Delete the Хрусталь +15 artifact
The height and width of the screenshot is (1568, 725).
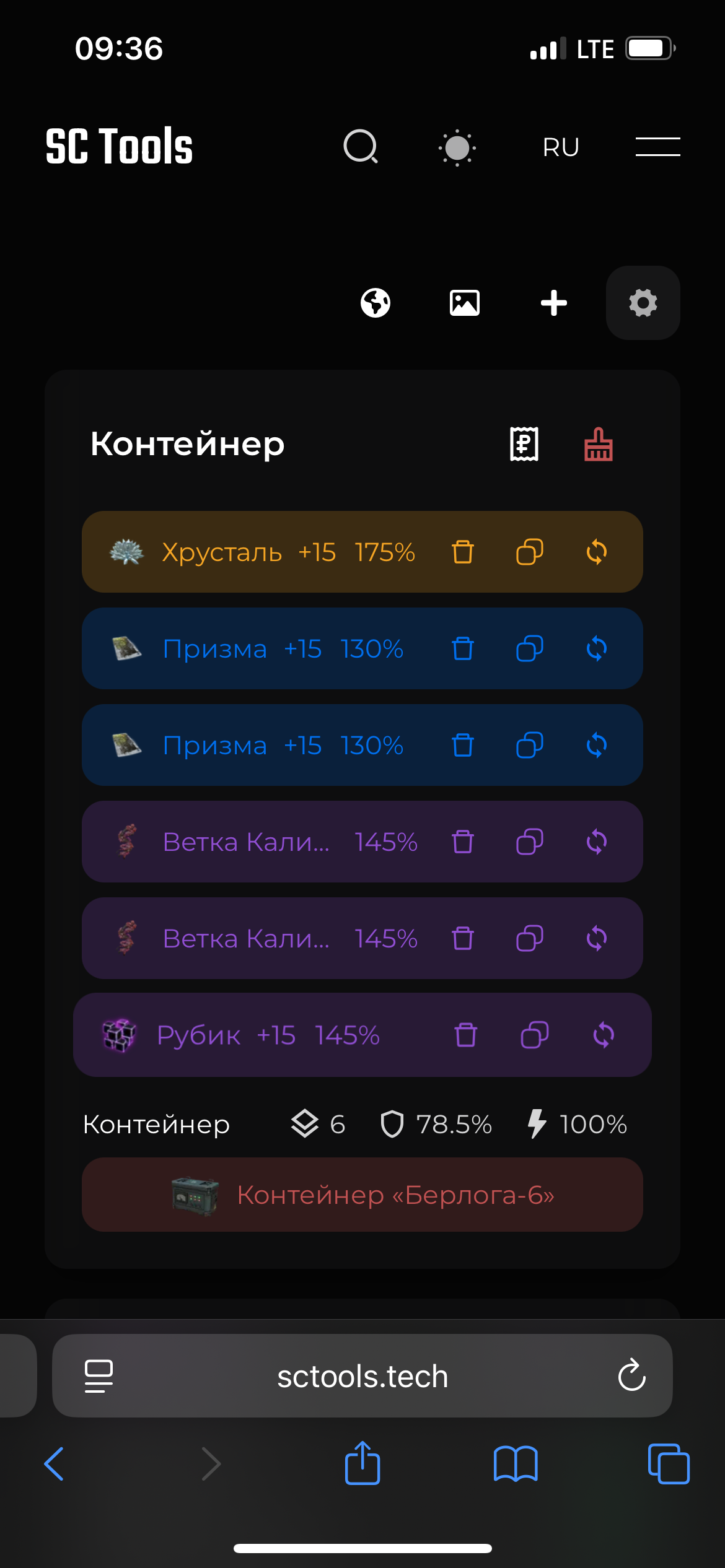[463, 552]
